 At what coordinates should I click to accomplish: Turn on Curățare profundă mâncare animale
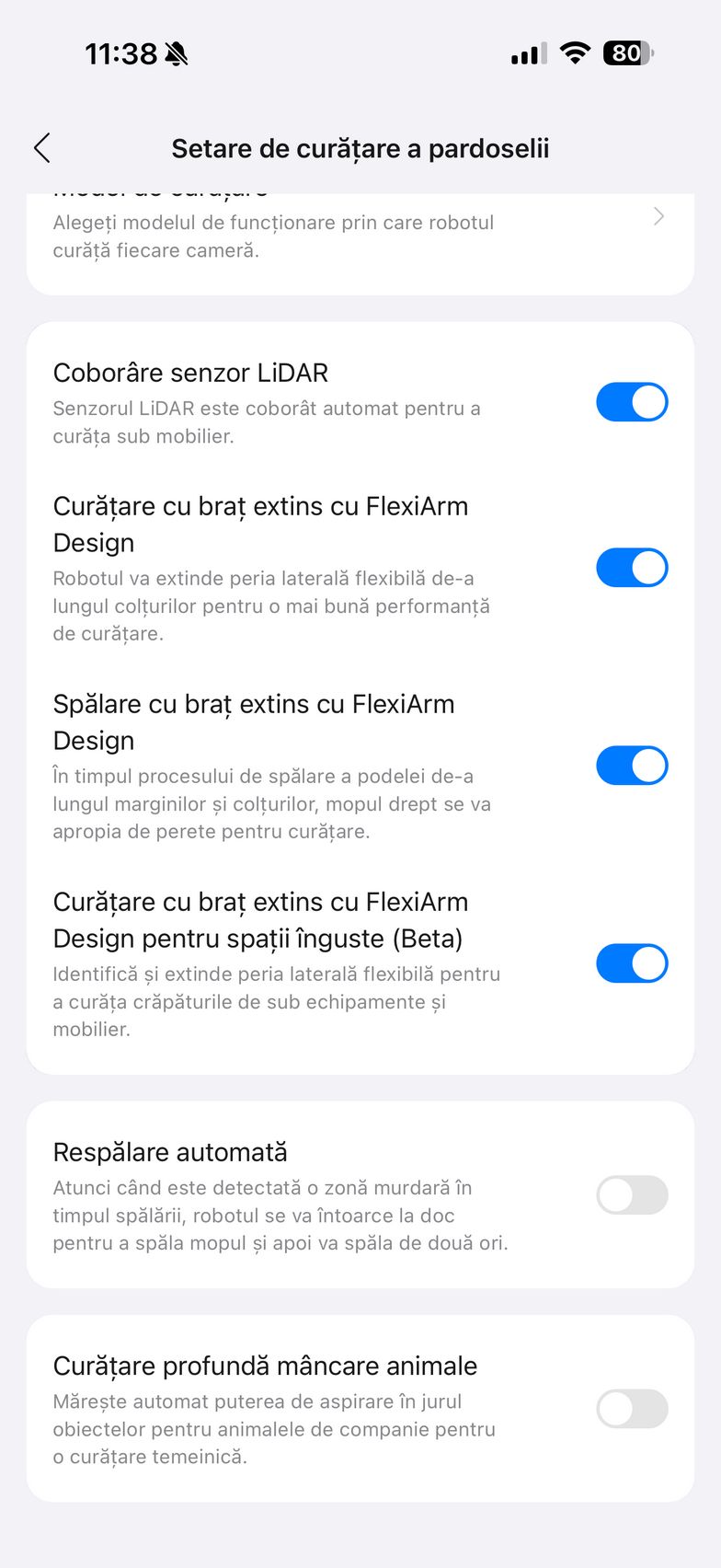tap(632, 1409)
